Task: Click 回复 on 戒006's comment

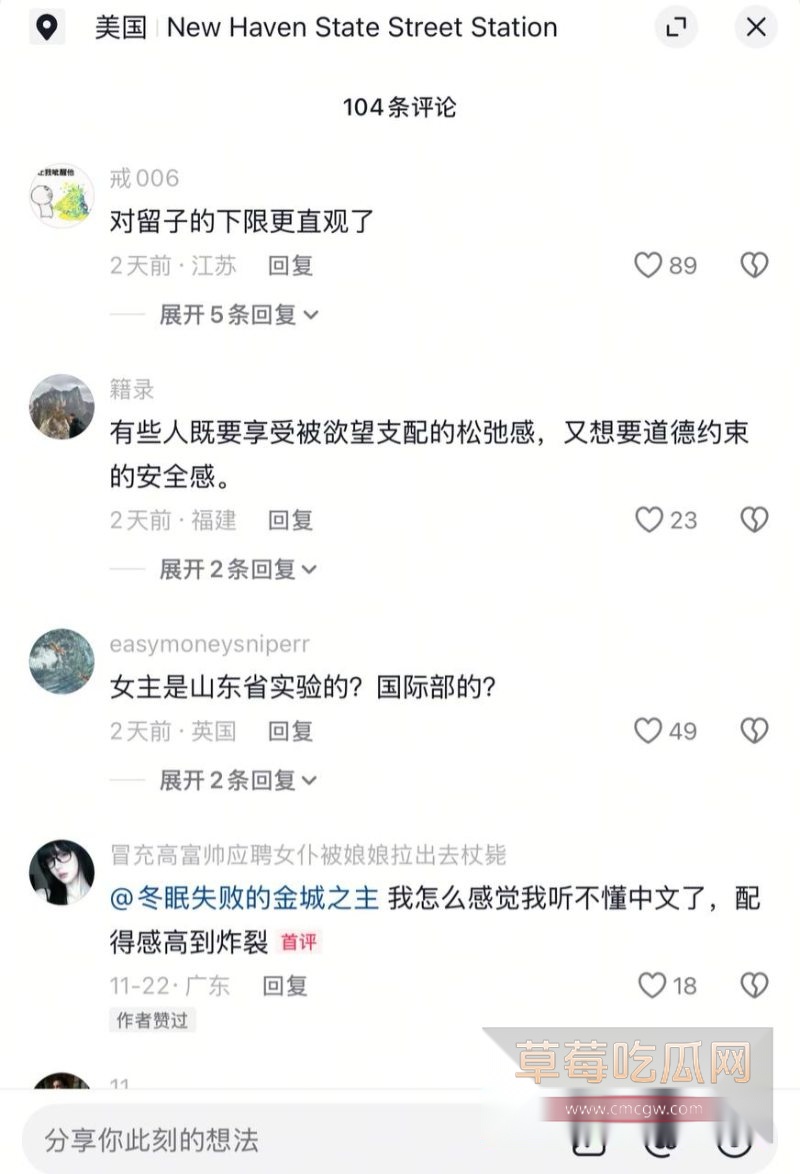Action: 290,266
